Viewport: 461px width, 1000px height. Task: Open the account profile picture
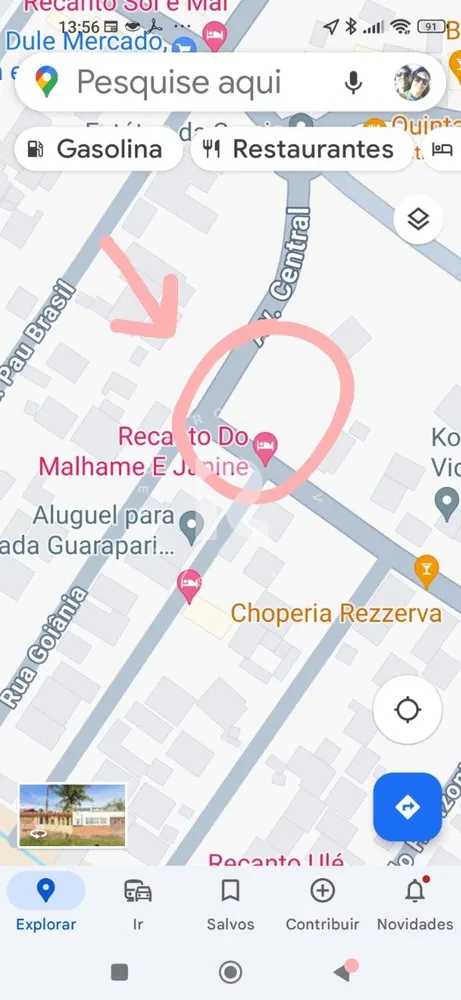click(413, 82)
